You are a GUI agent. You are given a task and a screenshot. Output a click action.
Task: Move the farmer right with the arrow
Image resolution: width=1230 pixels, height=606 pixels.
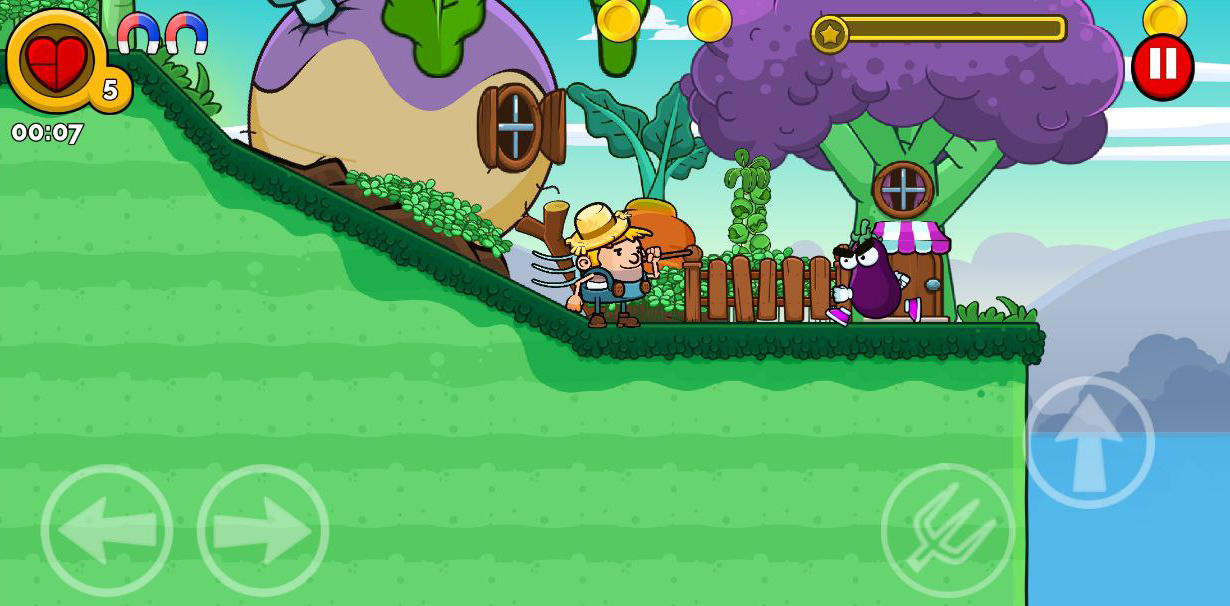click(x=263, y=530)
